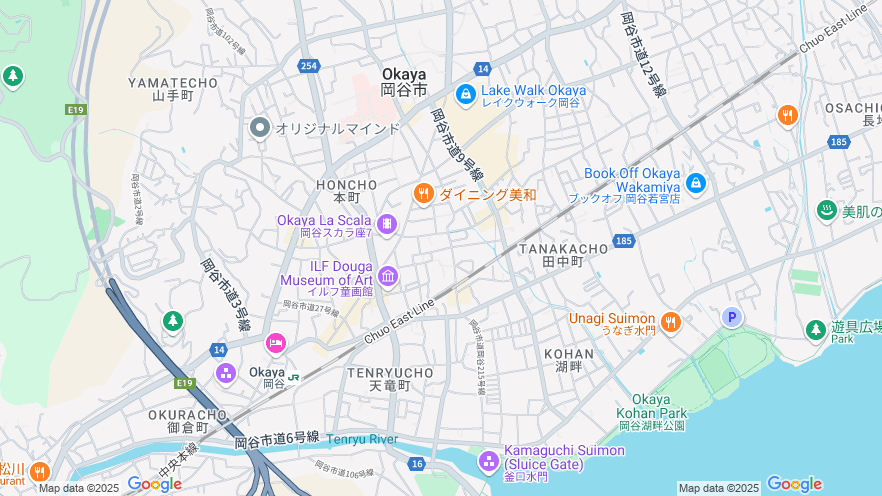The image size is (882, 496).
Task: Open the Unagi Suimon restaurant marker
Action: tap(670, 322)
